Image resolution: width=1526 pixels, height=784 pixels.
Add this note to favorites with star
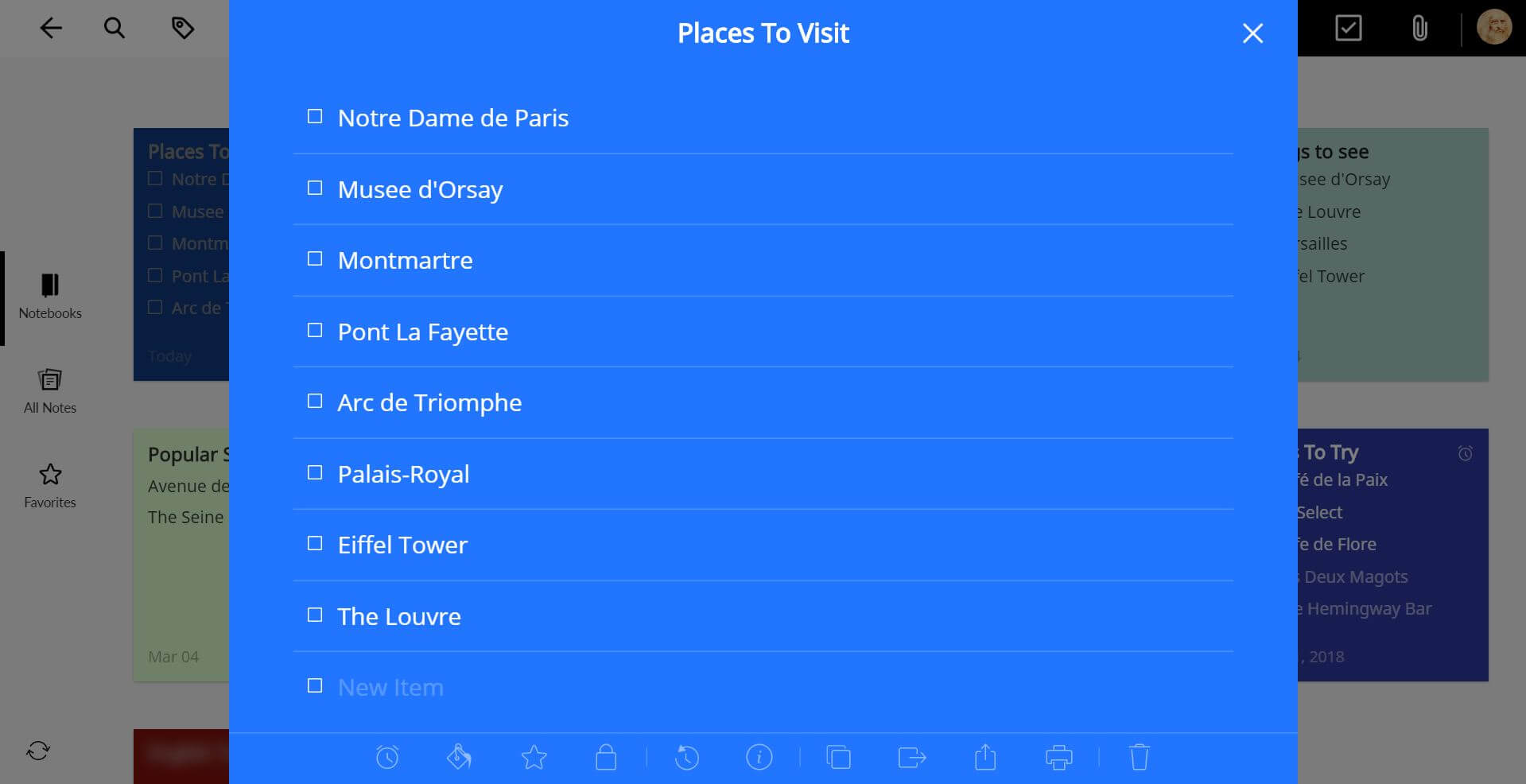pos(534,757)
